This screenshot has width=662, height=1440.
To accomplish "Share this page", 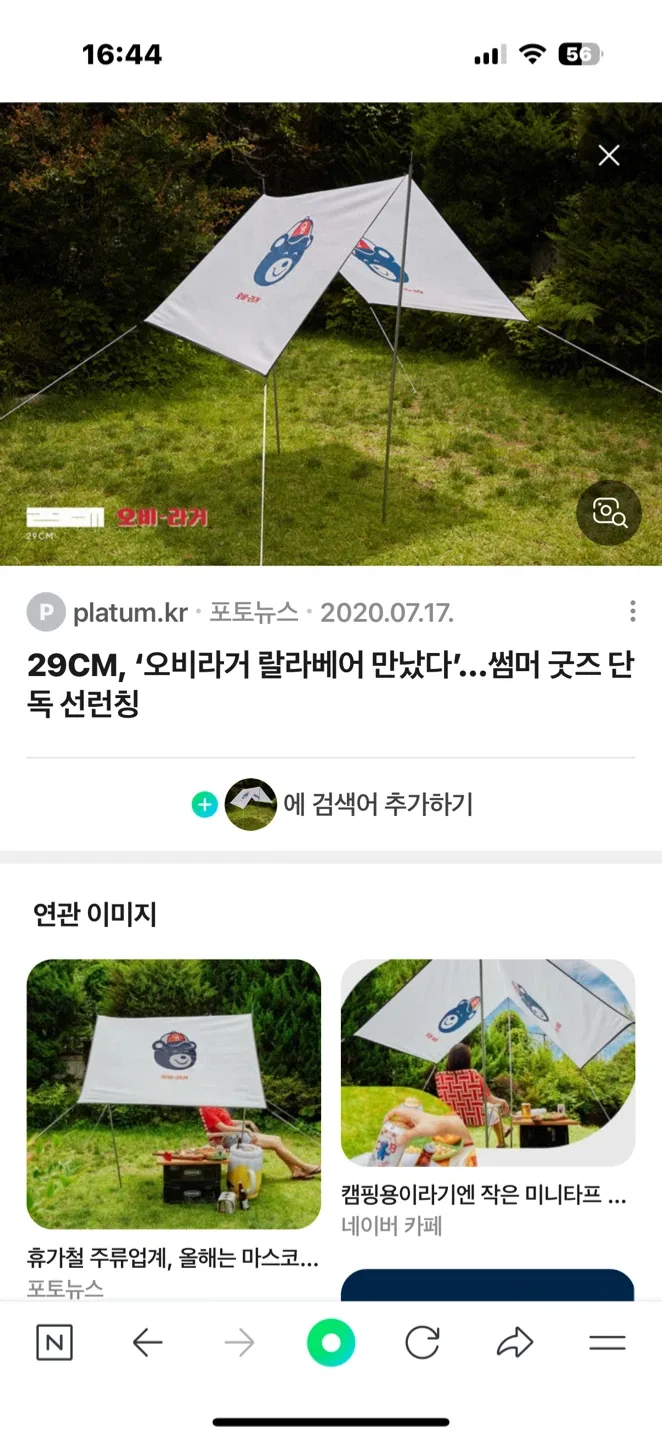I will point(514,1343).
